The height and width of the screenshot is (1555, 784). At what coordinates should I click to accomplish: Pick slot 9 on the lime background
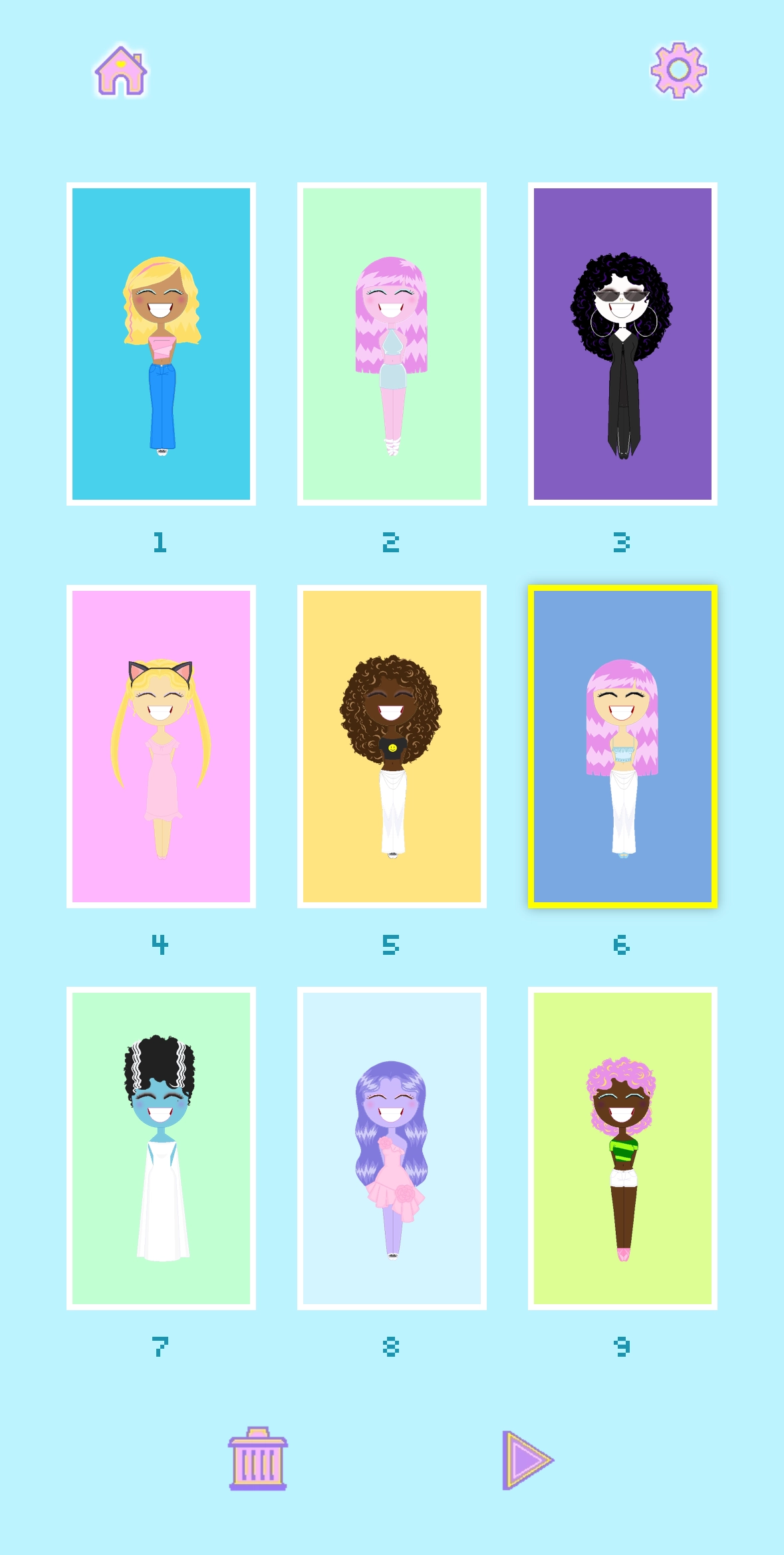(622, 1148)
